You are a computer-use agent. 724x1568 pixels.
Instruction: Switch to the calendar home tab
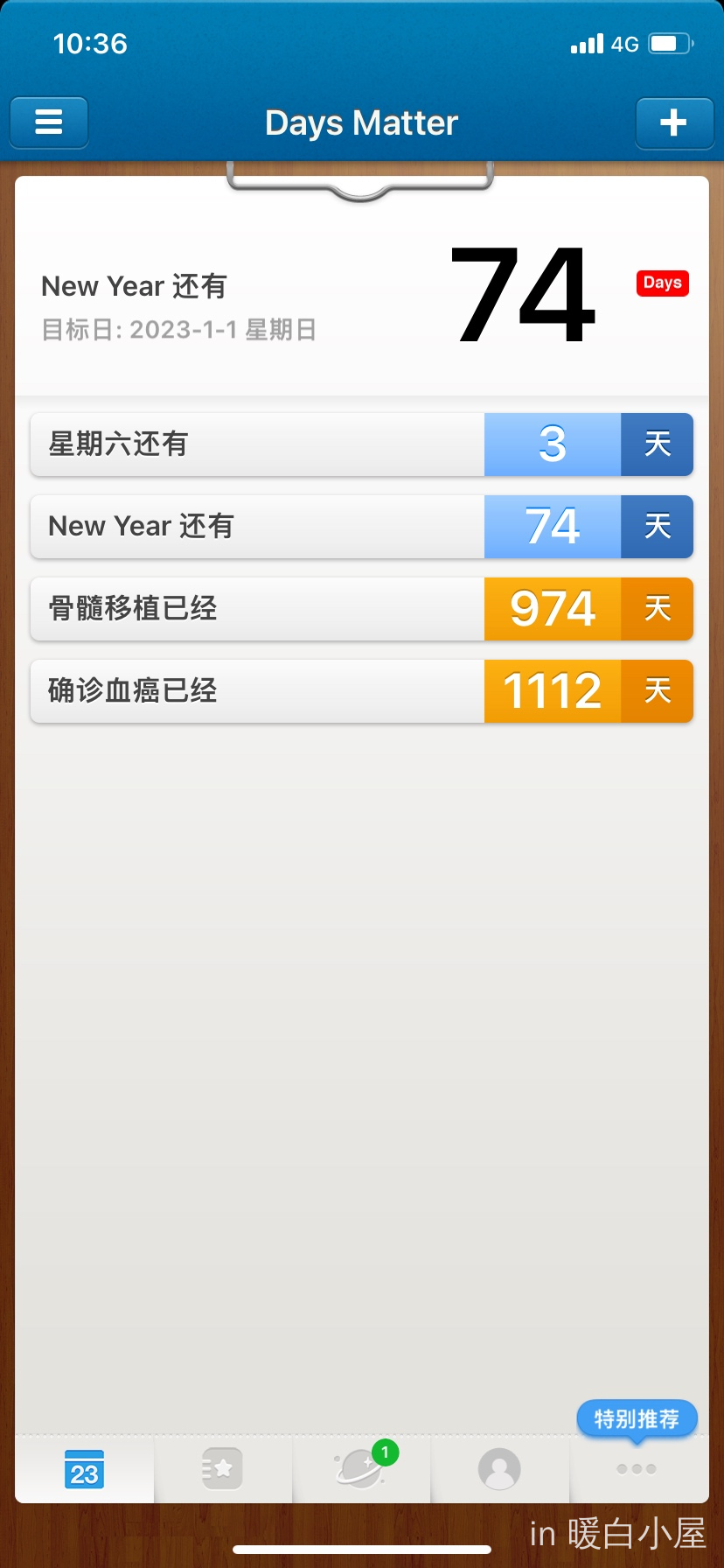84,1469
